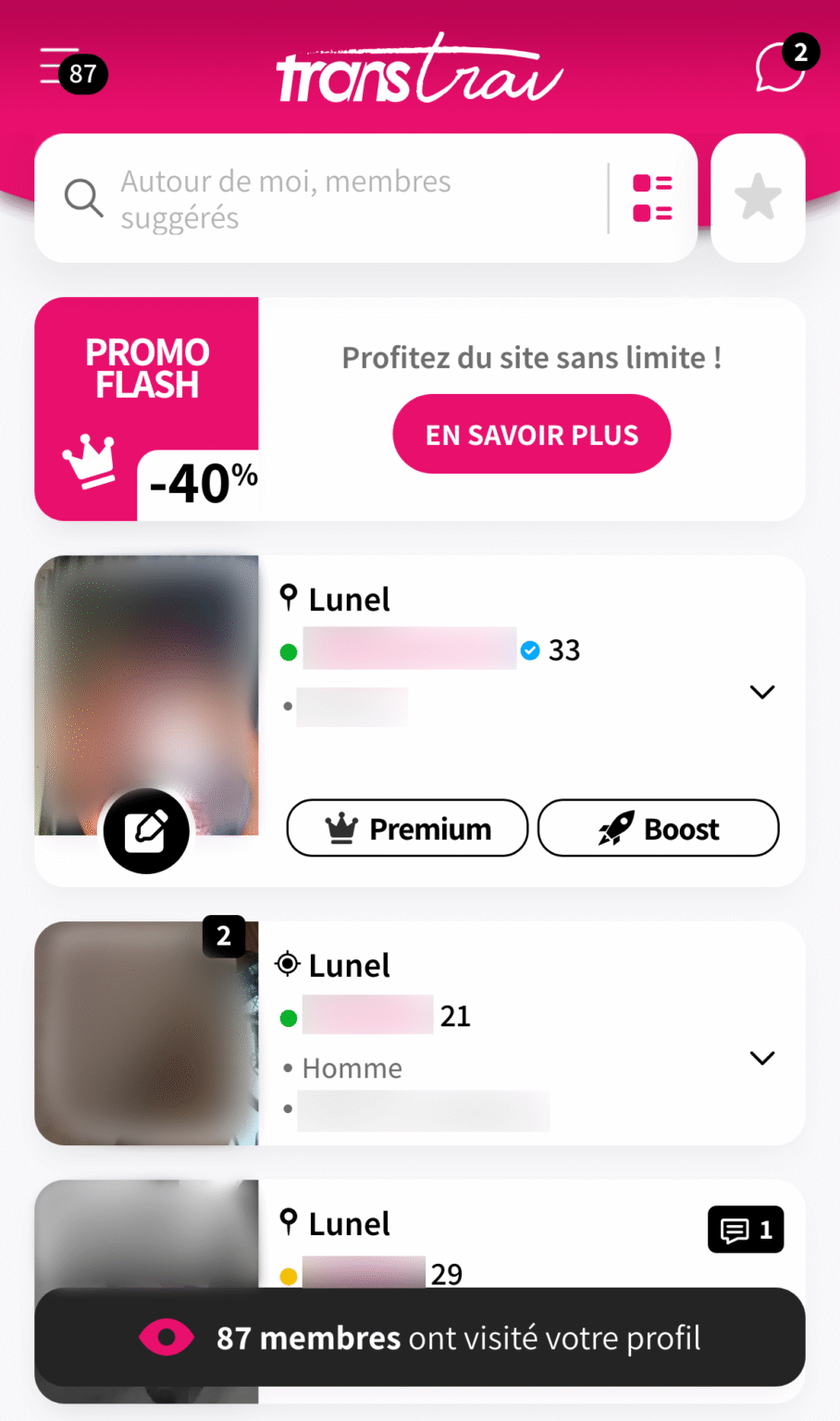Edit your profile photo with pencil button

146,831
